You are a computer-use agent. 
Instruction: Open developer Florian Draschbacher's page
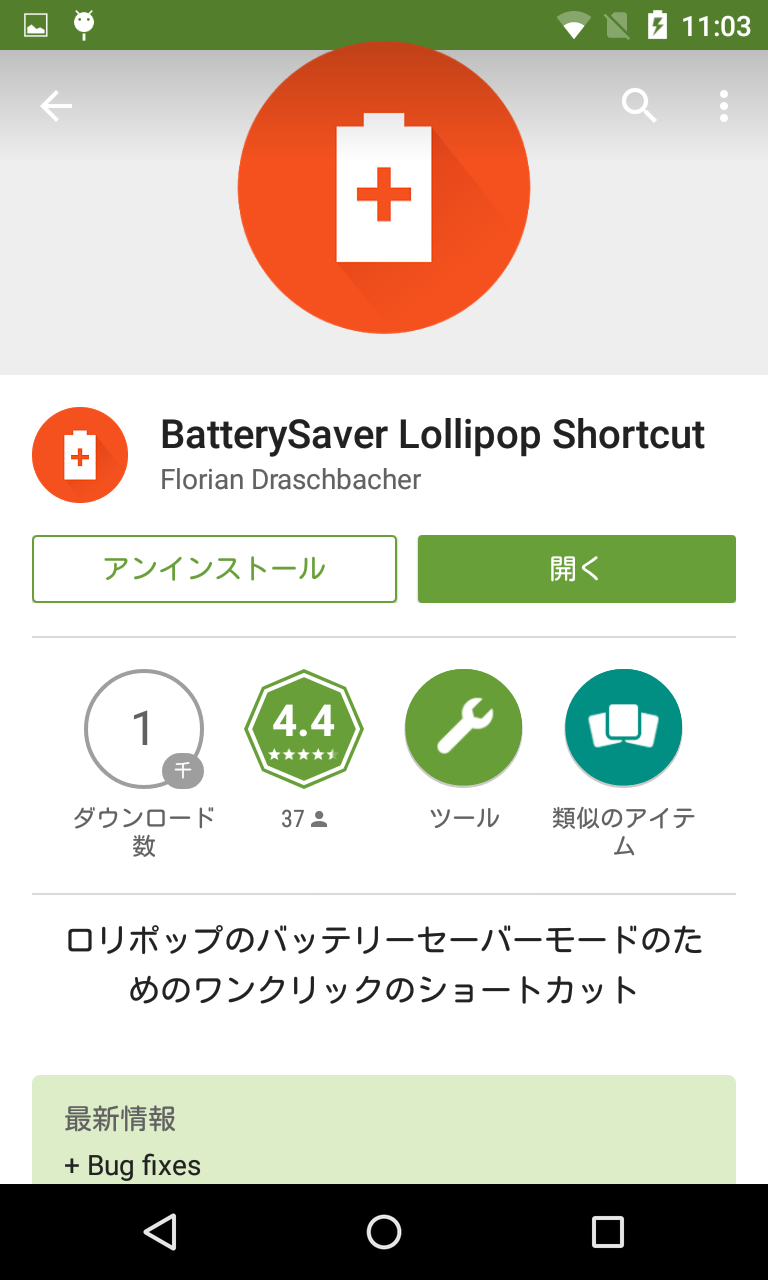(290, 479)
